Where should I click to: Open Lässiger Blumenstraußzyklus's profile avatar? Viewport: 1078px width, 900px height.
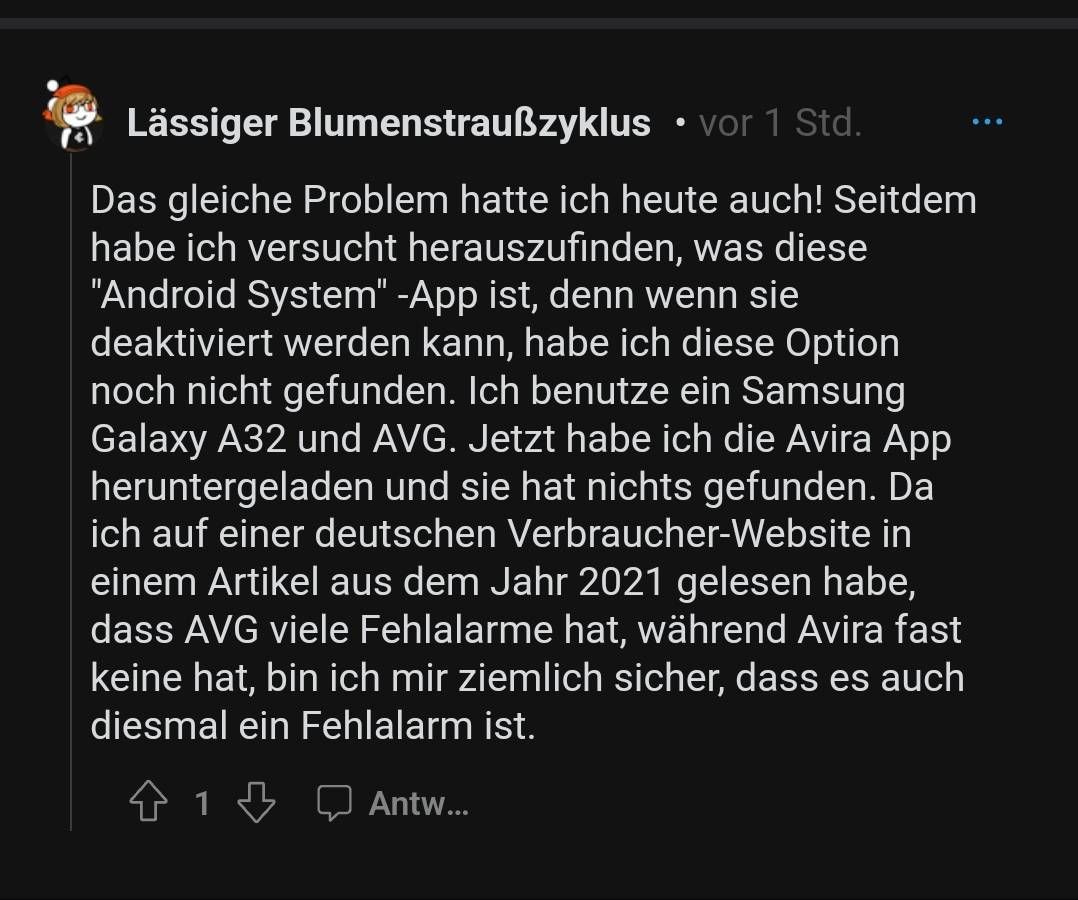[x=72, y=116]
